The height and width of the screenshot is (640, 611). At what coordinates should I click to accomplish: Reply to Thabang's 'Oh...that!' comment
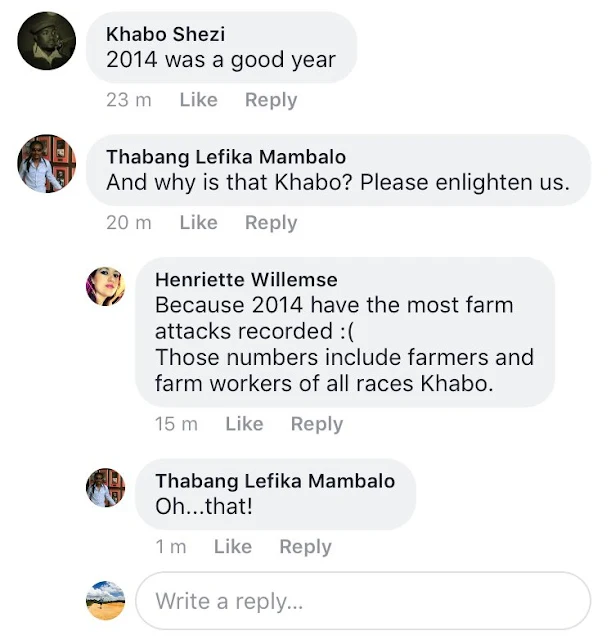pos(305,547)
